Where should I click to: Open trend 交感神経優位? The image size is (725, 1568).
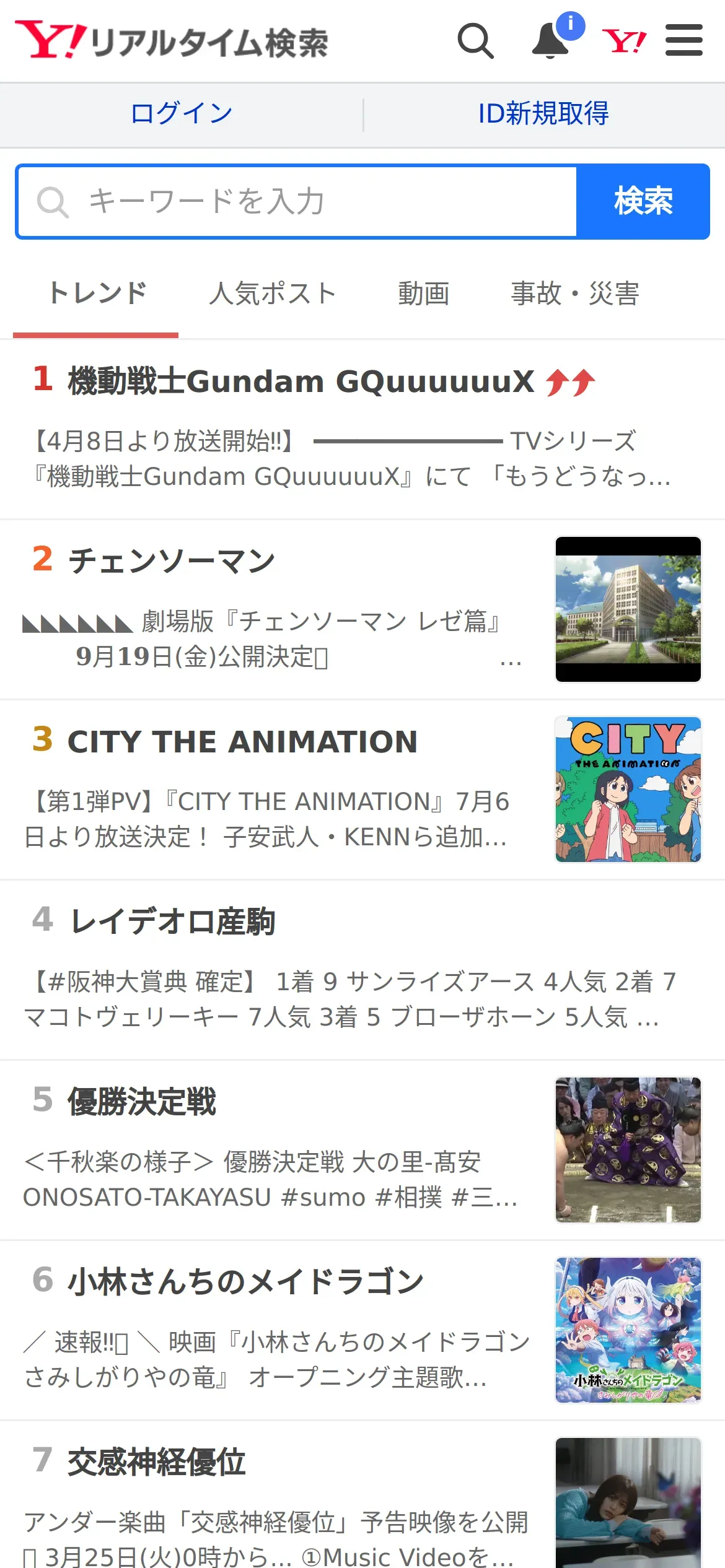pyautogui.click(x=156, y=1462)
